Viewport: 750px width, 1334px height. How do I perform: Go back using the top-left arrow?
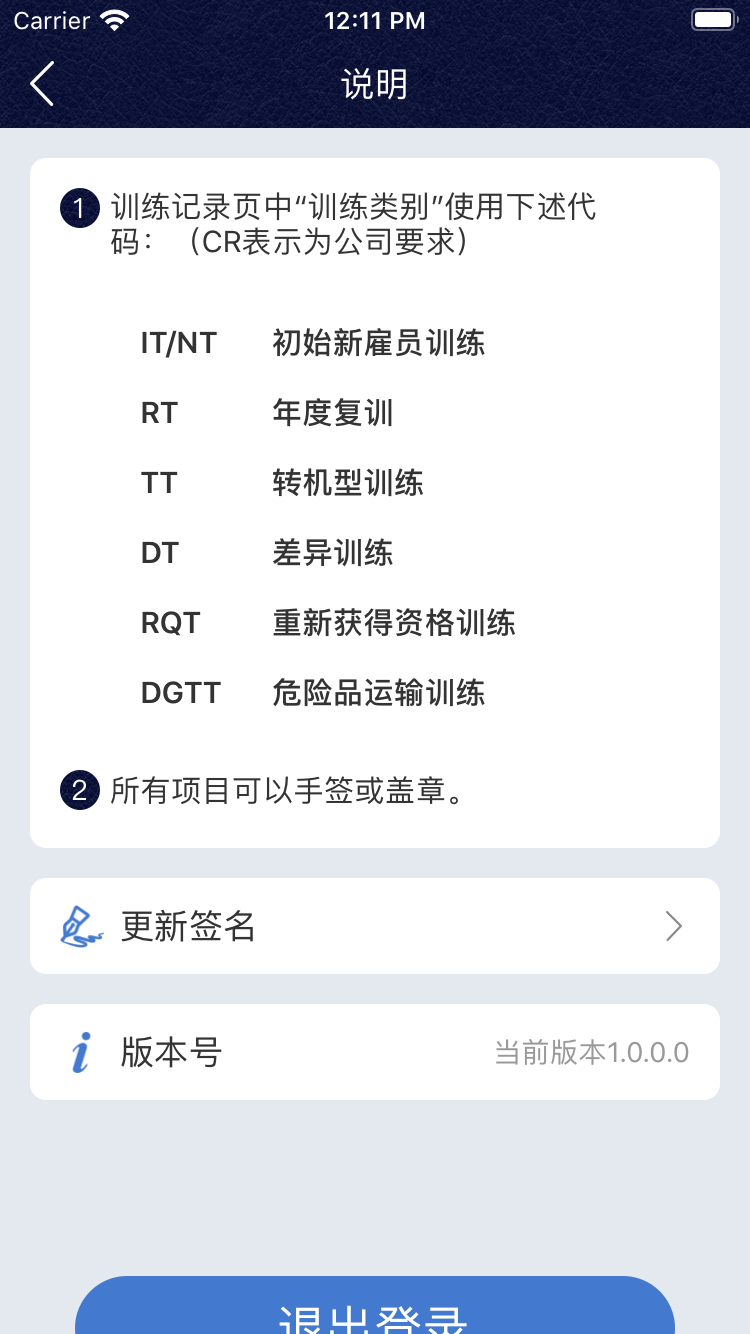coord(42,84)
